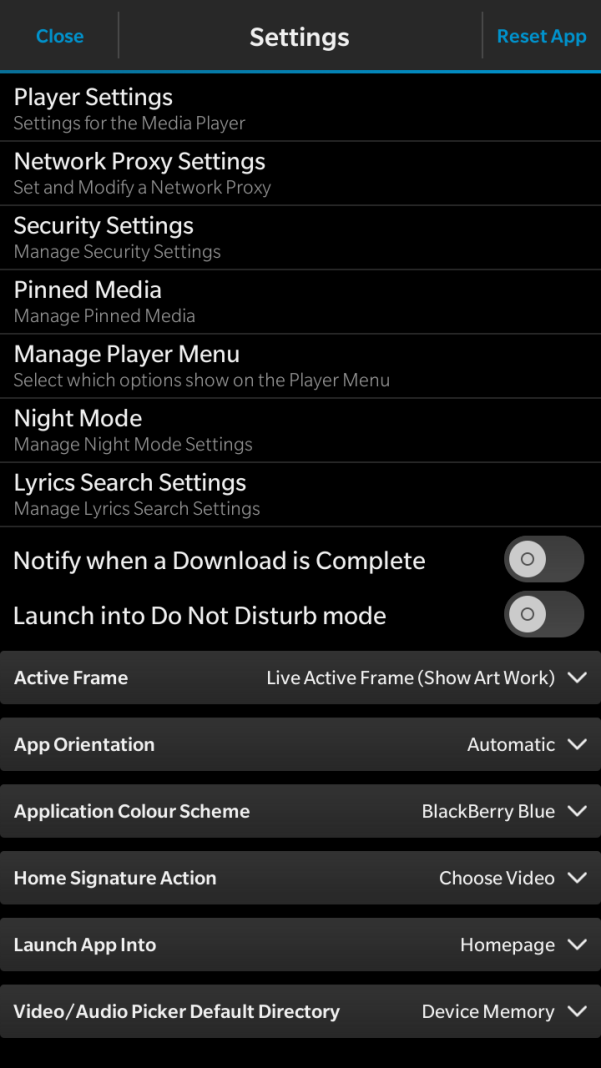601x1068 pixels.
Task: Open Lyrics Search Settings
Action: (x=300, y=494)
